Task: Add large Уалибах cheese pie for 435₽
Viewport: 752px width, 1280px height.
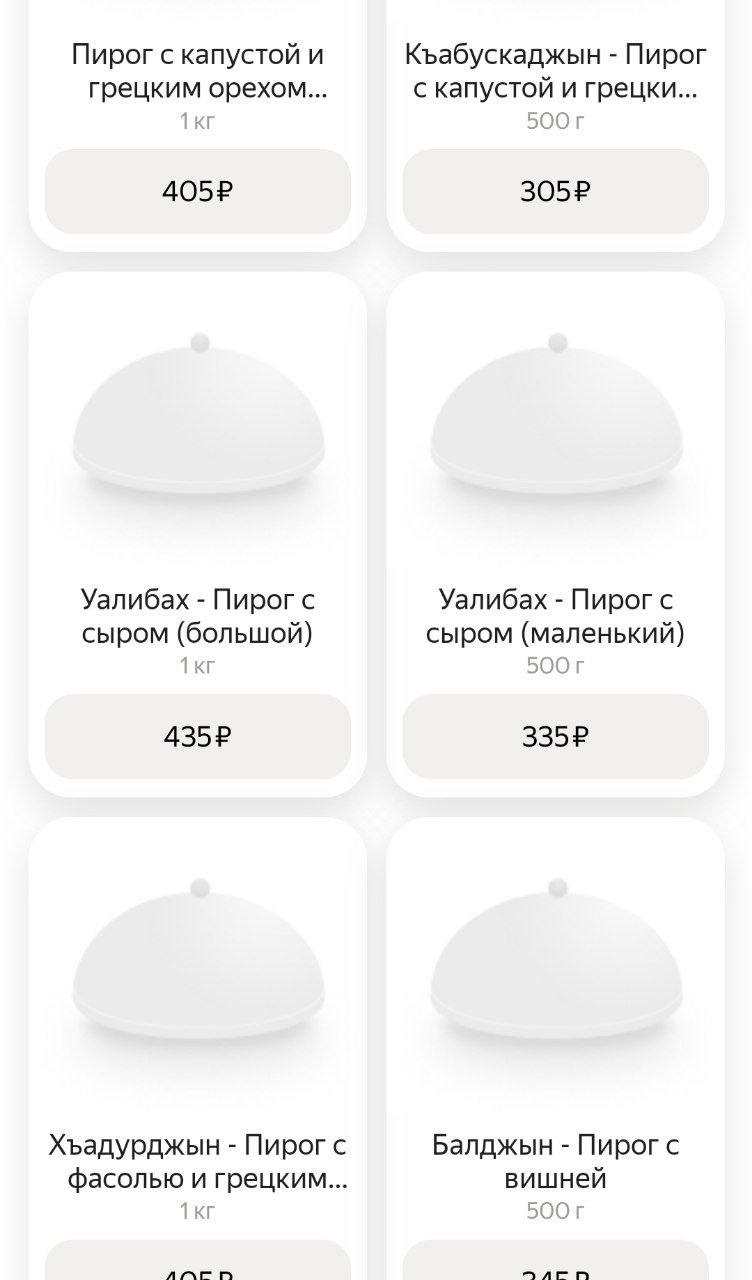Action: pos(197,737)
